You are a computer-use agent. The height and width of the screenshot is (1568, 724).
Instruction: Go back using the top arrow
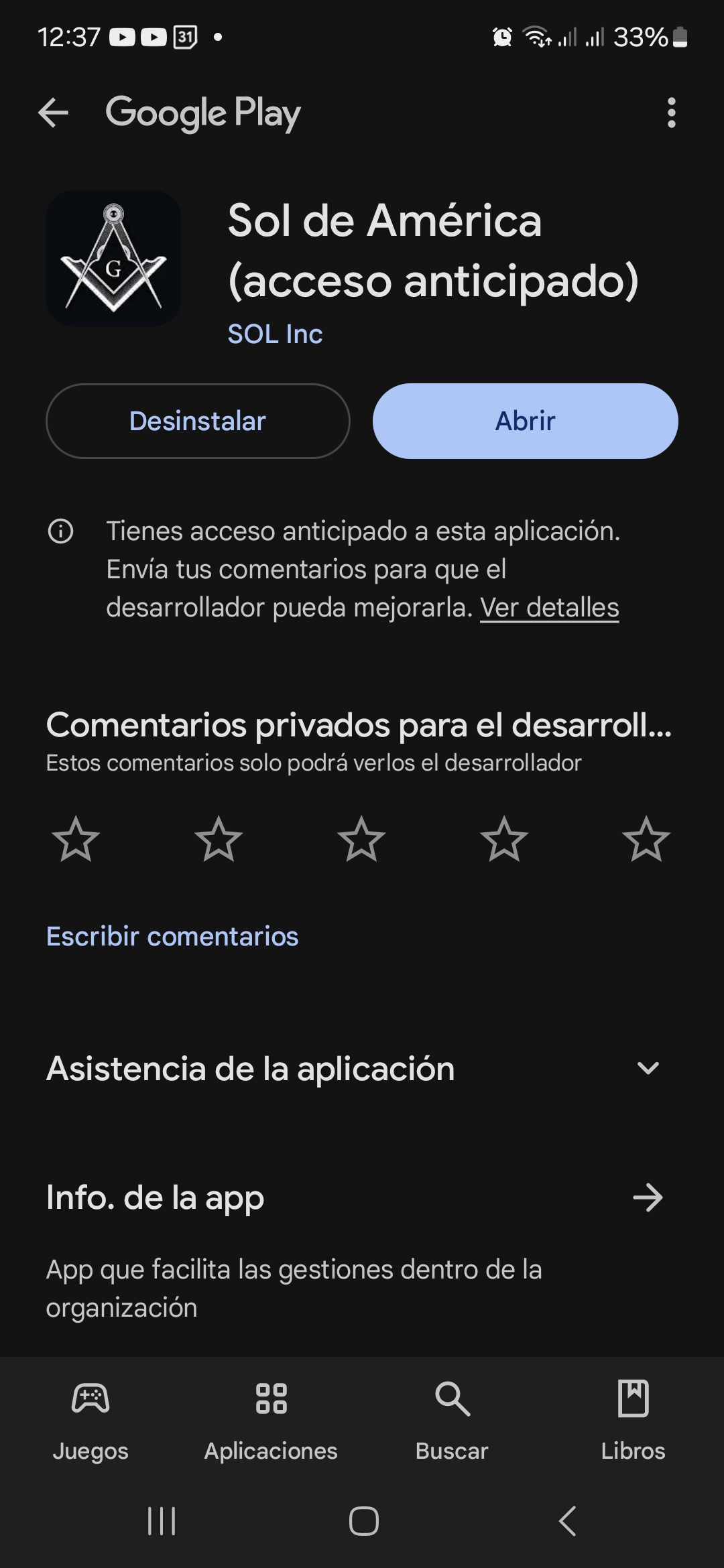coord(54,113)
